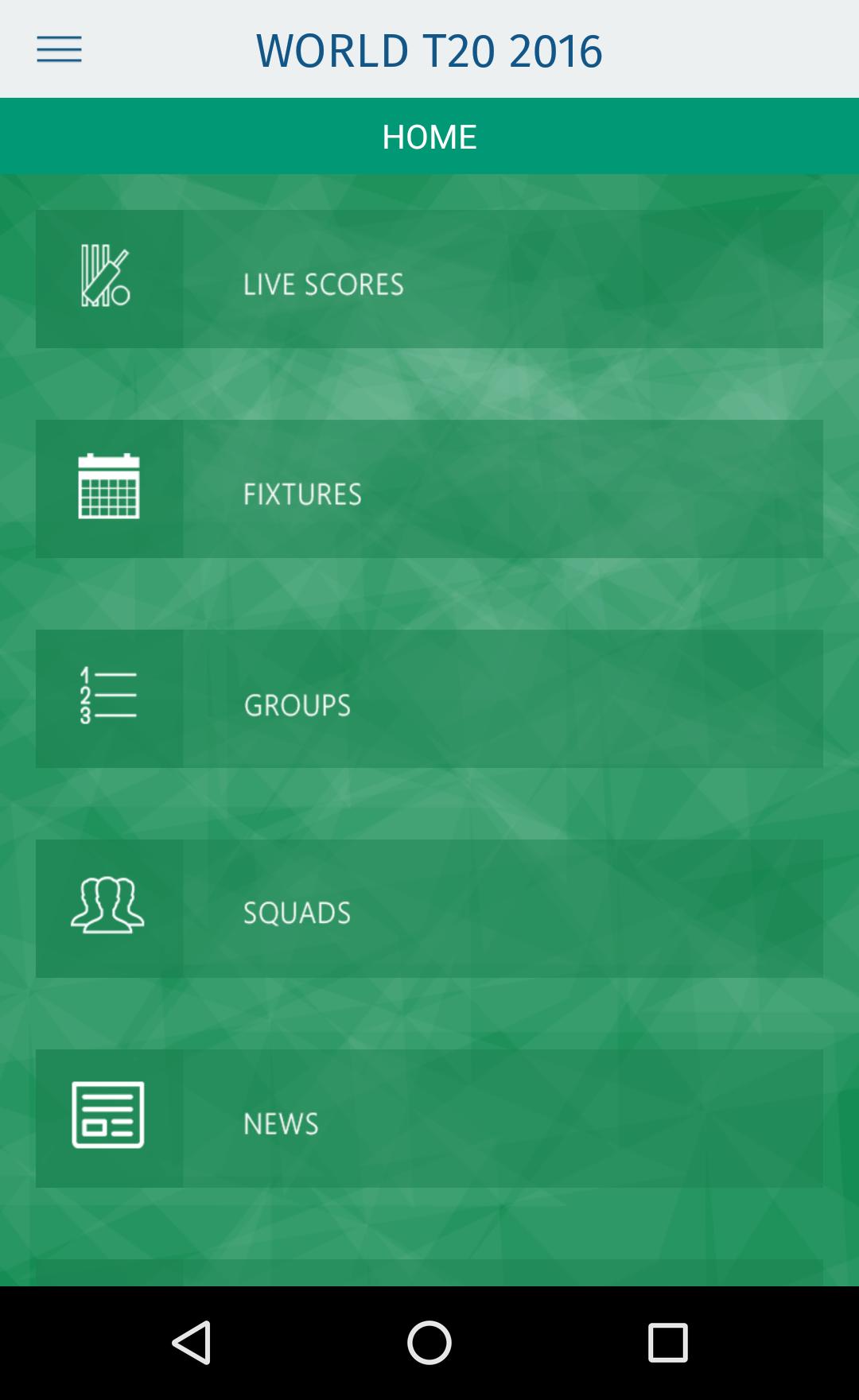View the Fixtures schedule
Viewport: 859px width, 1400px height.
[x=429, y=489]
